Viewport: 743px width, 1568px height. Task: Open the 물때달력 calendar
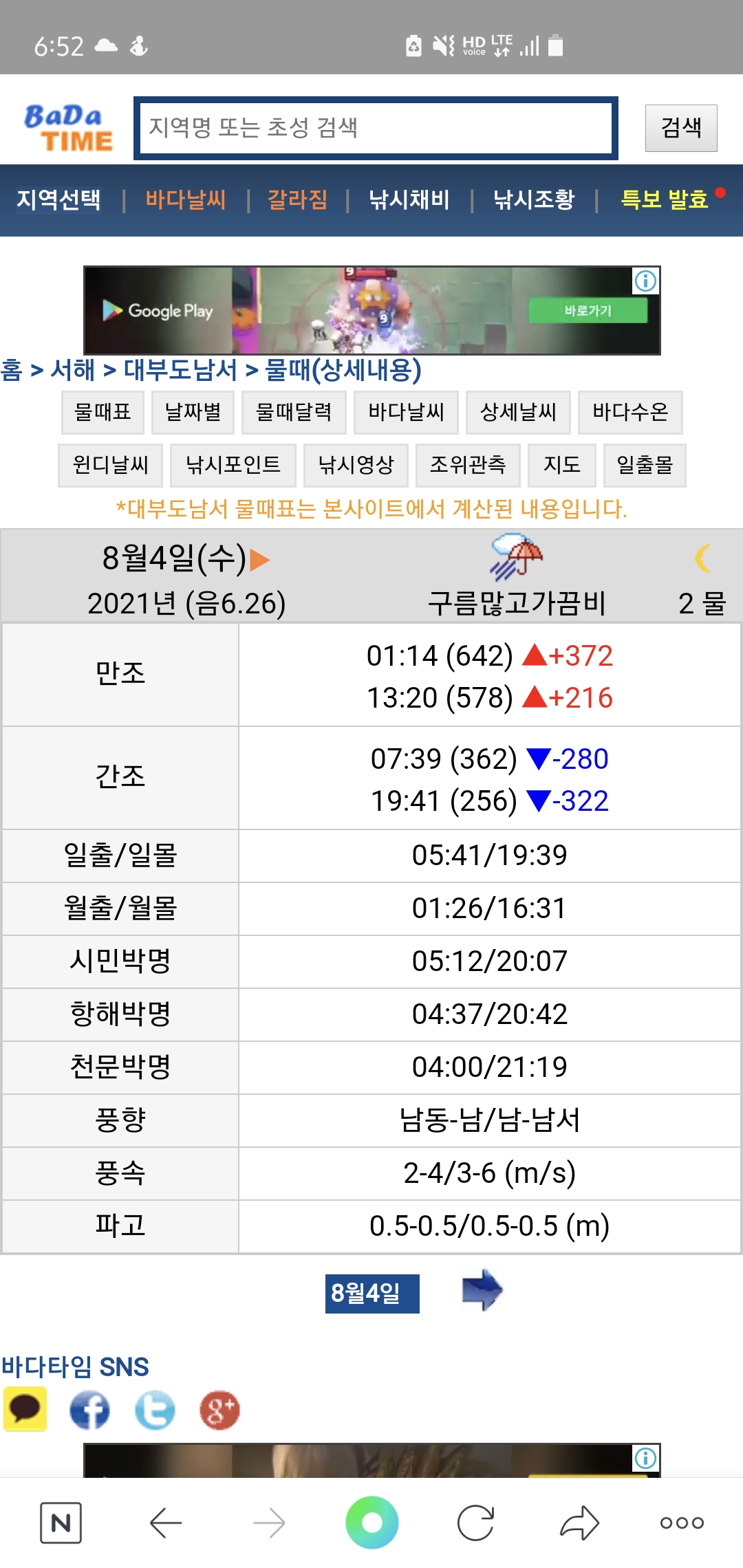(294, 413)
